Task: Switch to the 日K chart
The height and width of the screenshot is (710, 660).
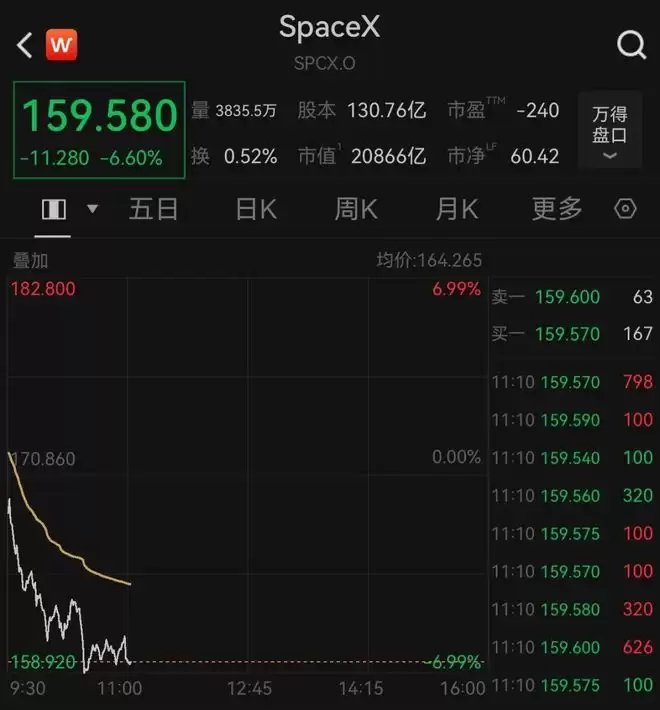Action: tap(256, 209)
